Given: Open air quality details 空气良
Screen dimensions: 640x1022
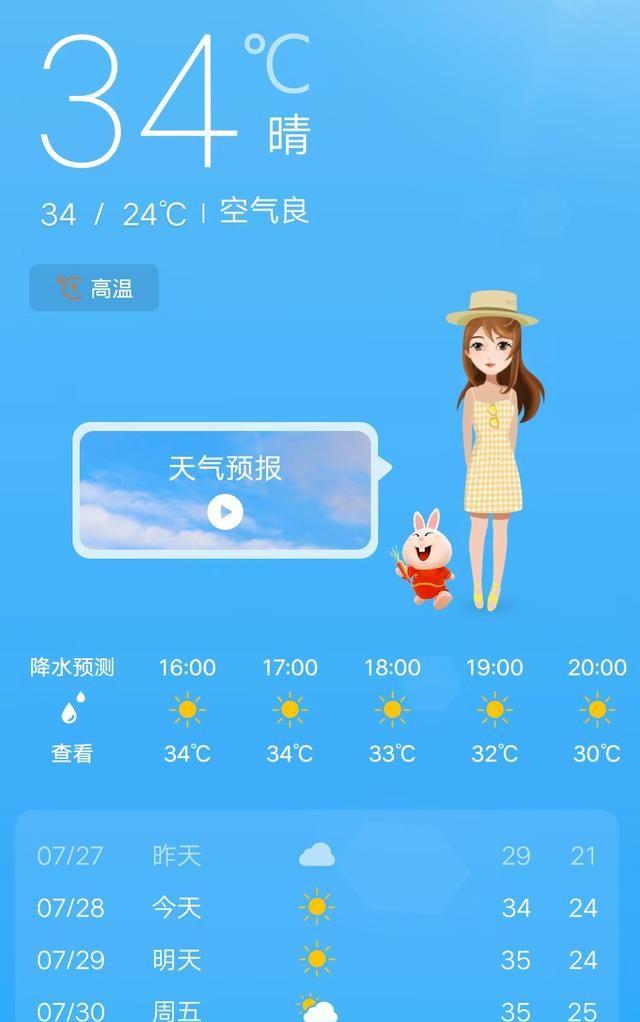Looking at the screenshot, I should (264, 211).
